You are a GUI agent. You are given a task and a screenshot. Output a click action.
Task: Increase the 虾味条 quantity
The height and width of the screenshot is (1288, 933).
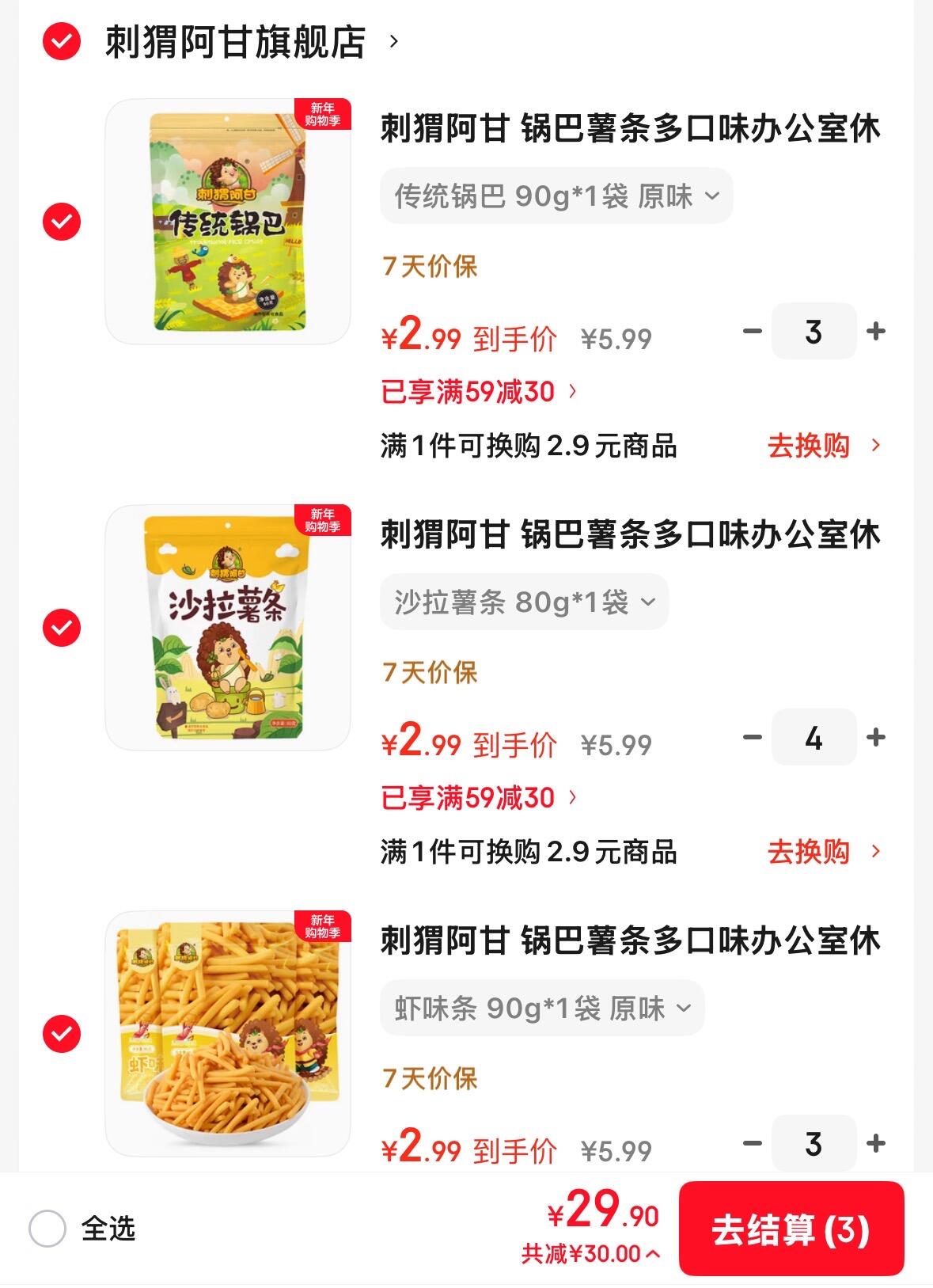coord(875,1143)
